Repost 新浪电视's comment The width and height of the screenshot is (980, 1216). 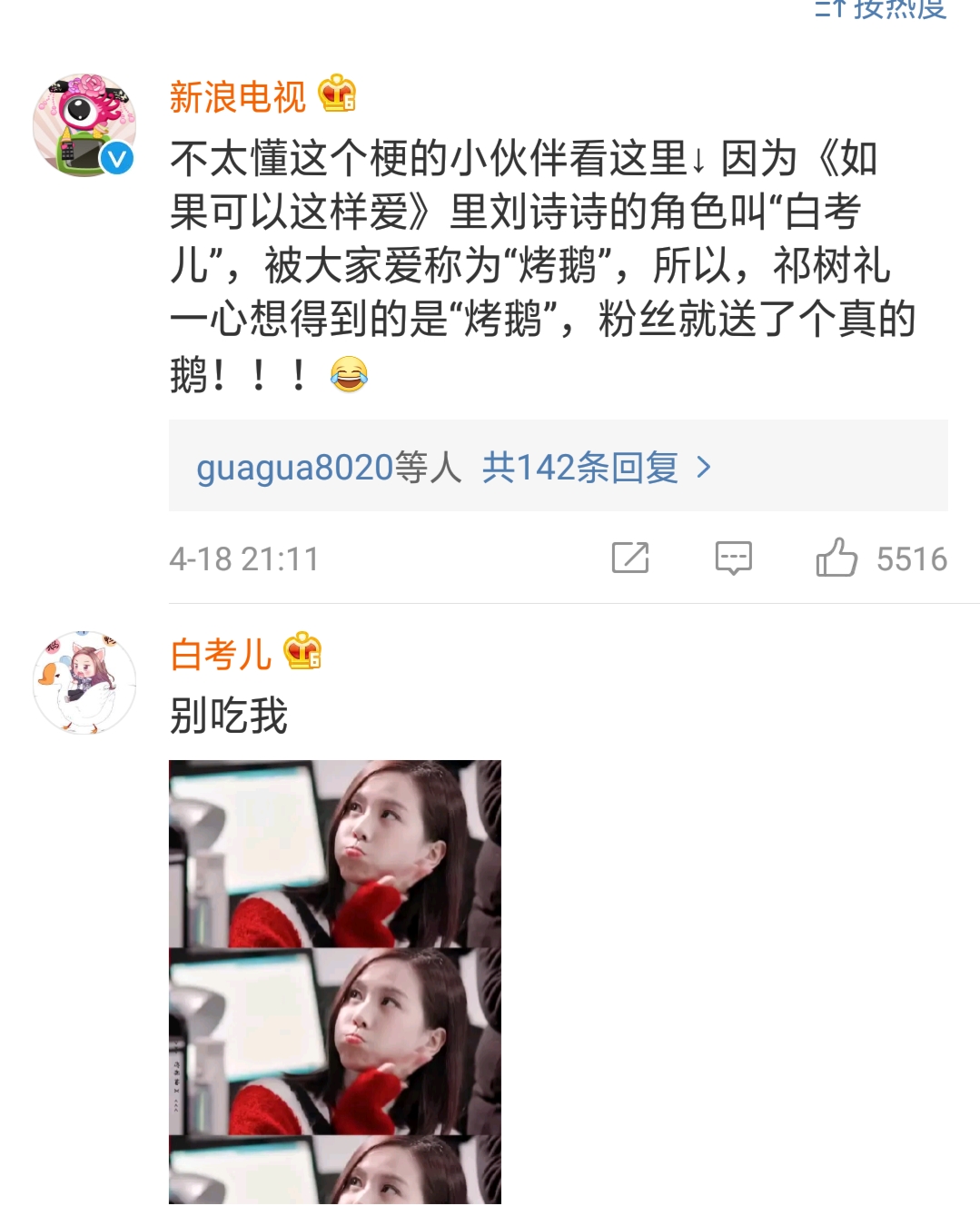click(630, 558)
